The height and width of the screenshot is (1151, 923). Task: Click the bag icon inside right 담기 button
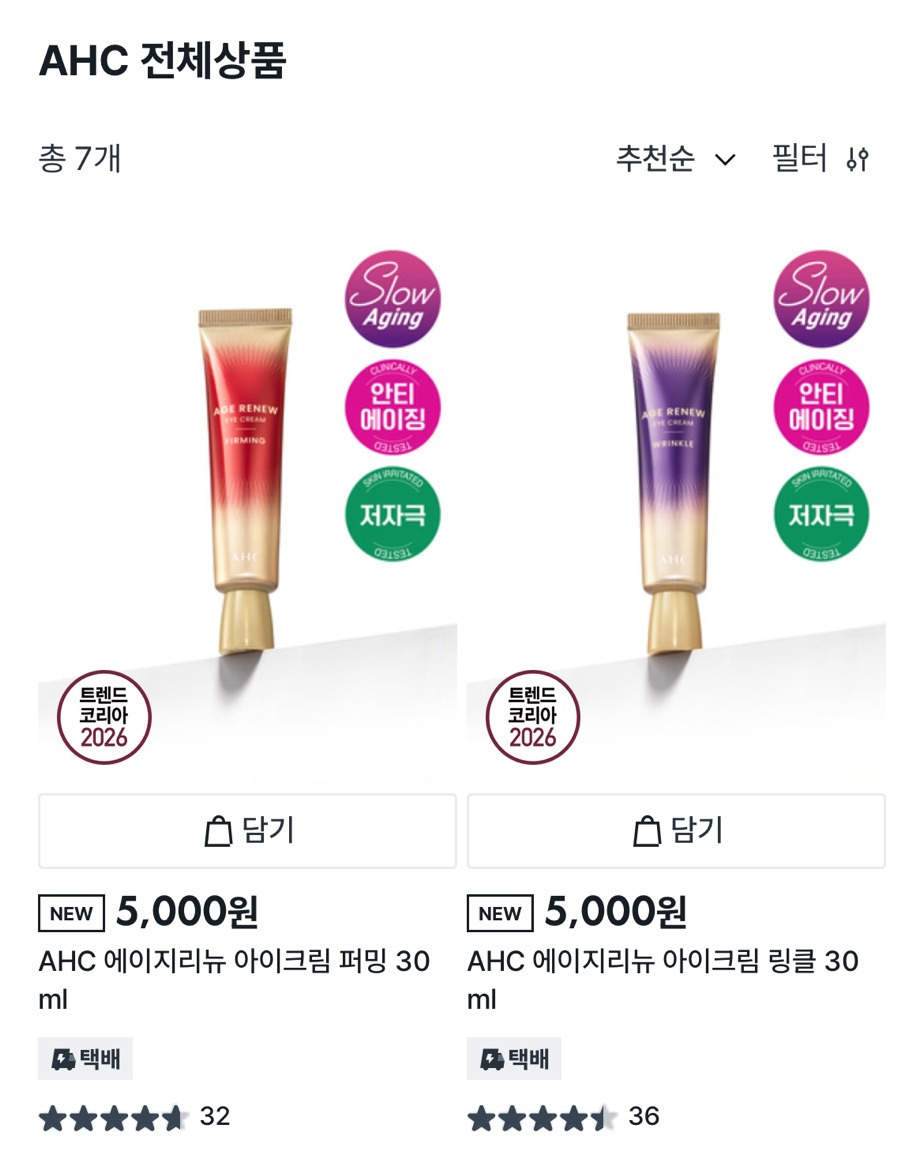pyautogui.click(x=646, y=830)
